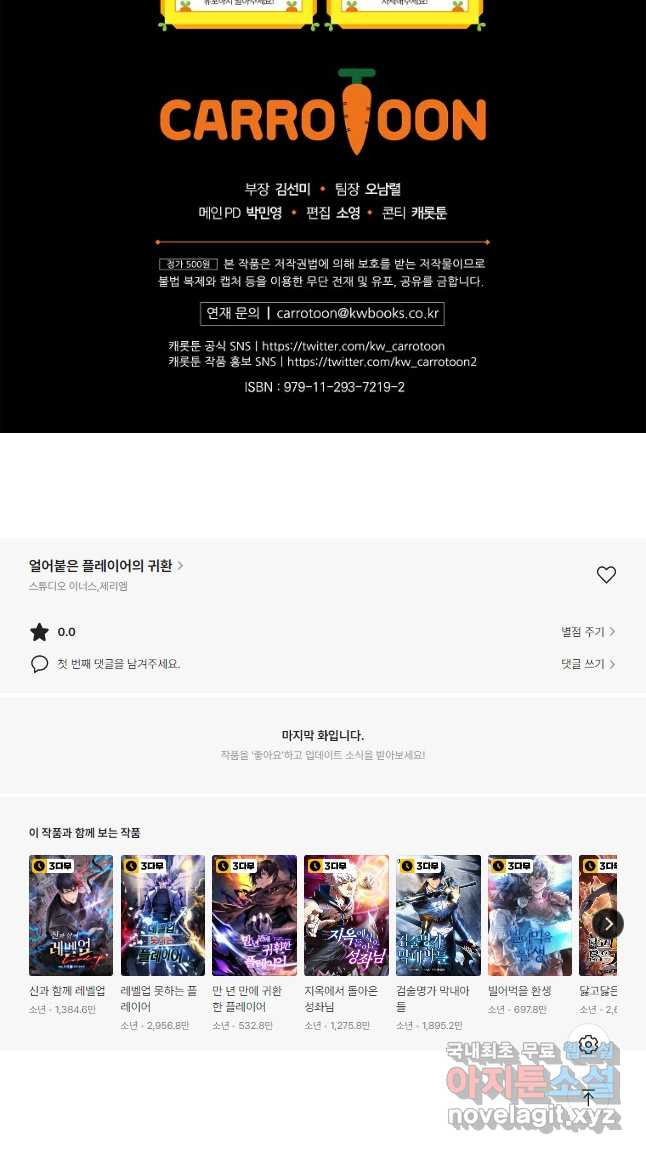Open viewer settings gear icon

coord(588,1045)
